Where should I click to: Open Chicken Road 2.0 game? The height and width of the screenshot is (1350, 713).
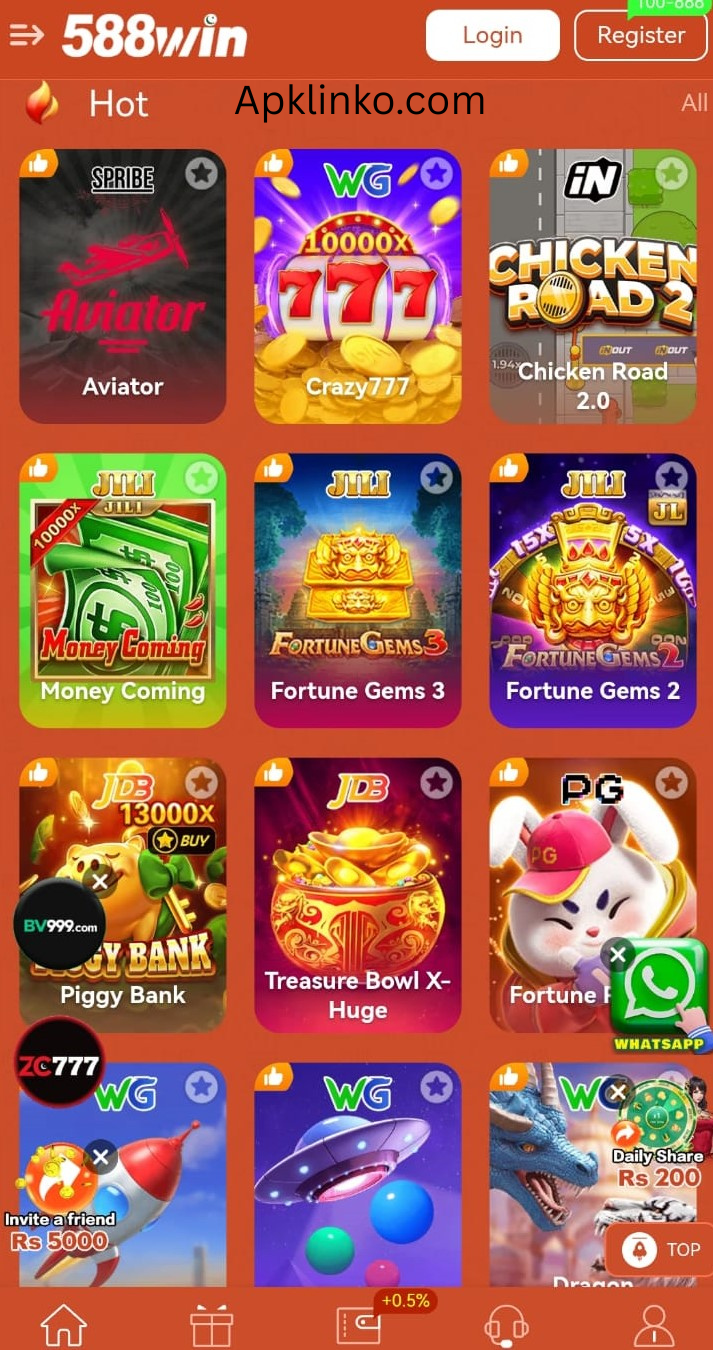coord(592,290)
